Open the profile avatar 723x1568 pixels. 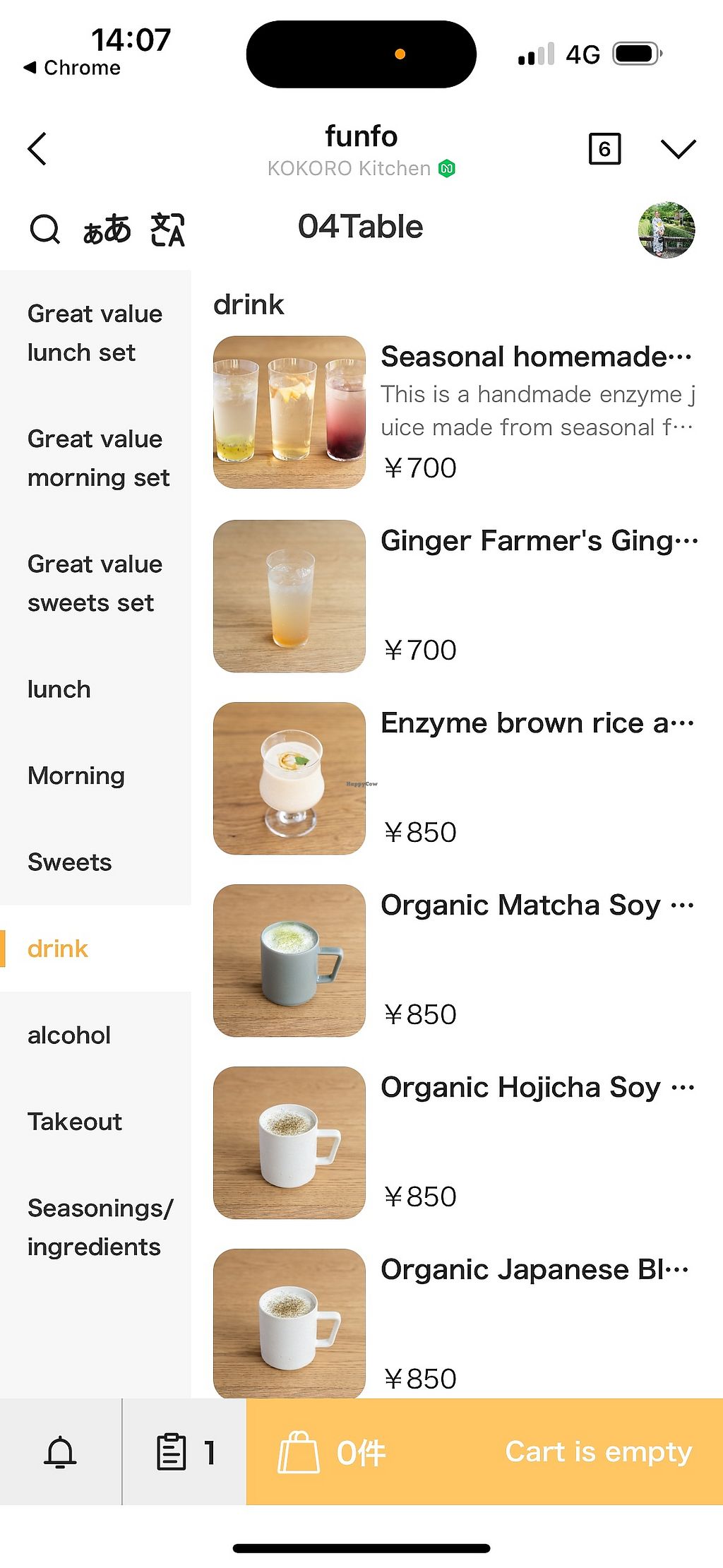666,230
